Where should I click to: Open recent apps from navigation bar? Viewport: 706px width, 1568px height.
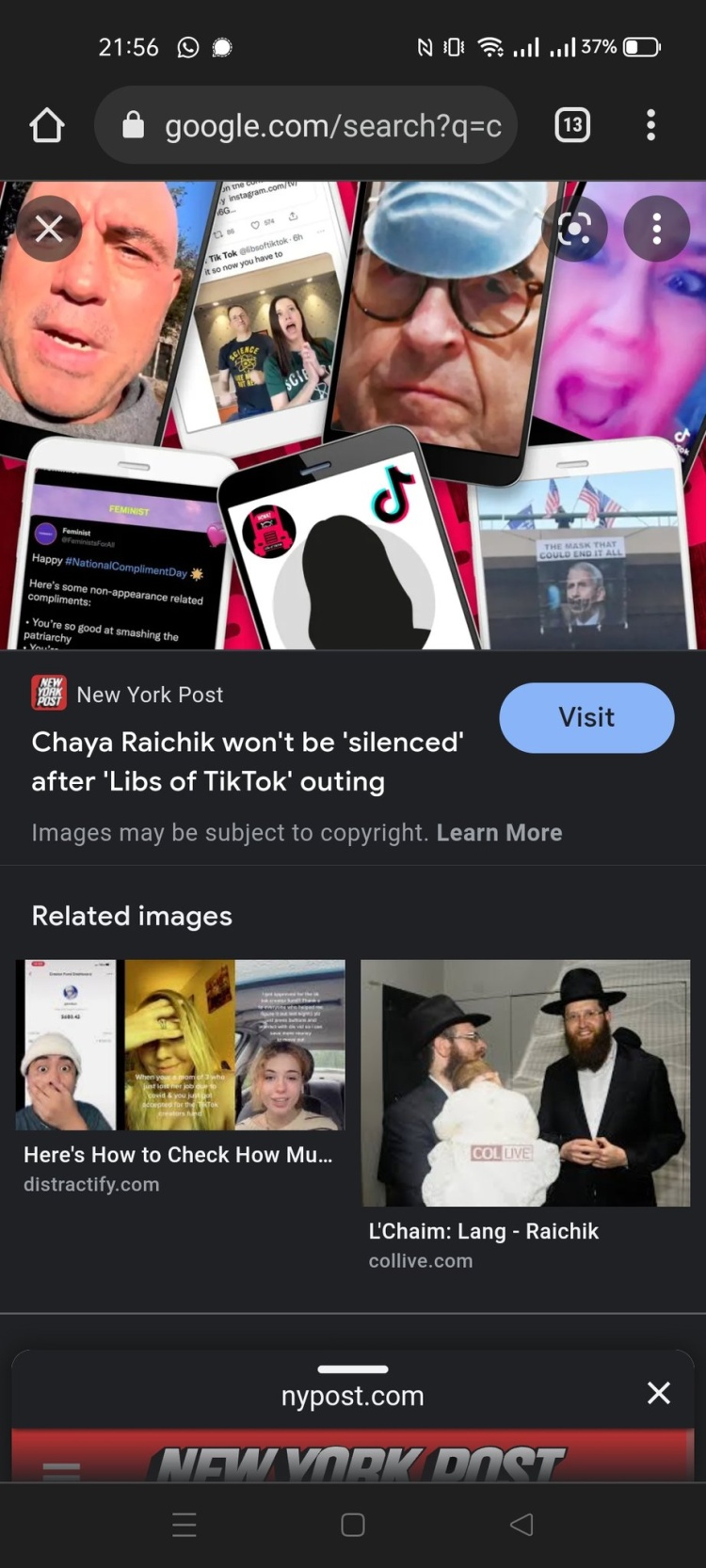pos(185,1525)
